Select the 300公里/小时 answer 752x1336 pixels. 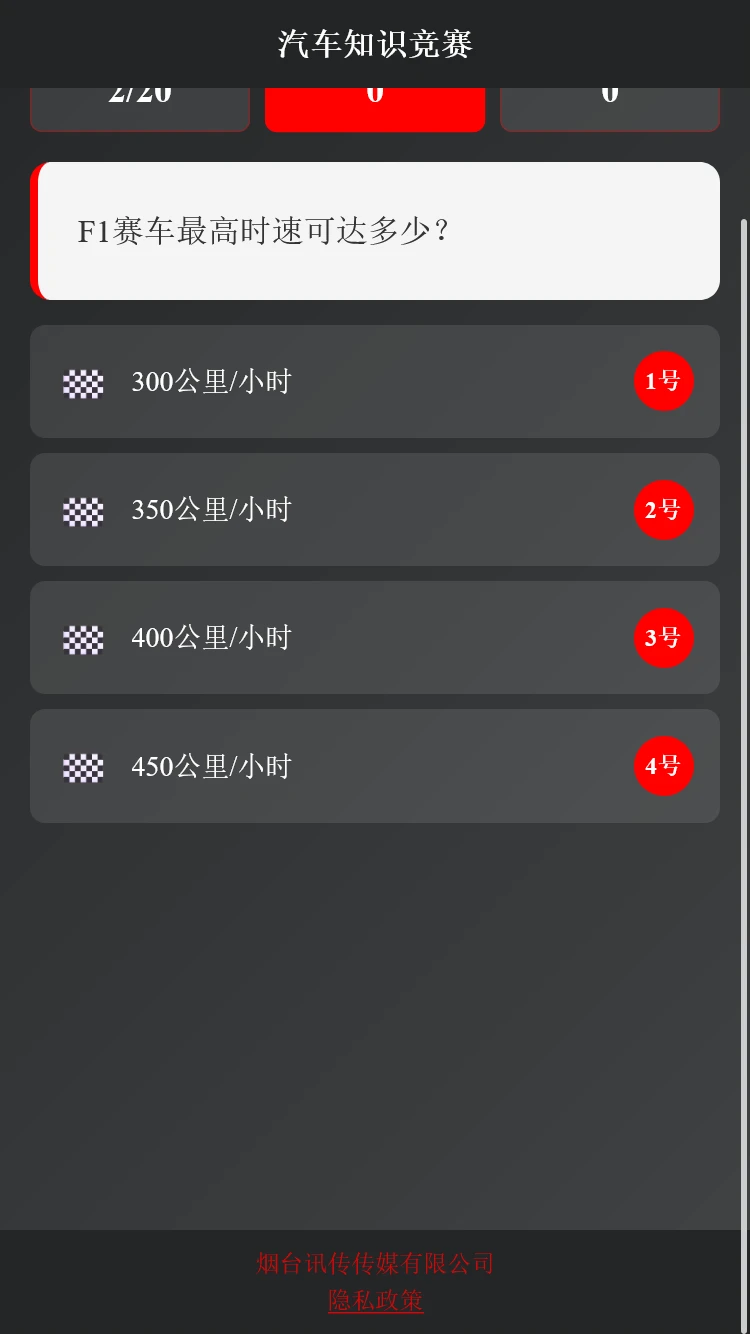pos(374,381)
